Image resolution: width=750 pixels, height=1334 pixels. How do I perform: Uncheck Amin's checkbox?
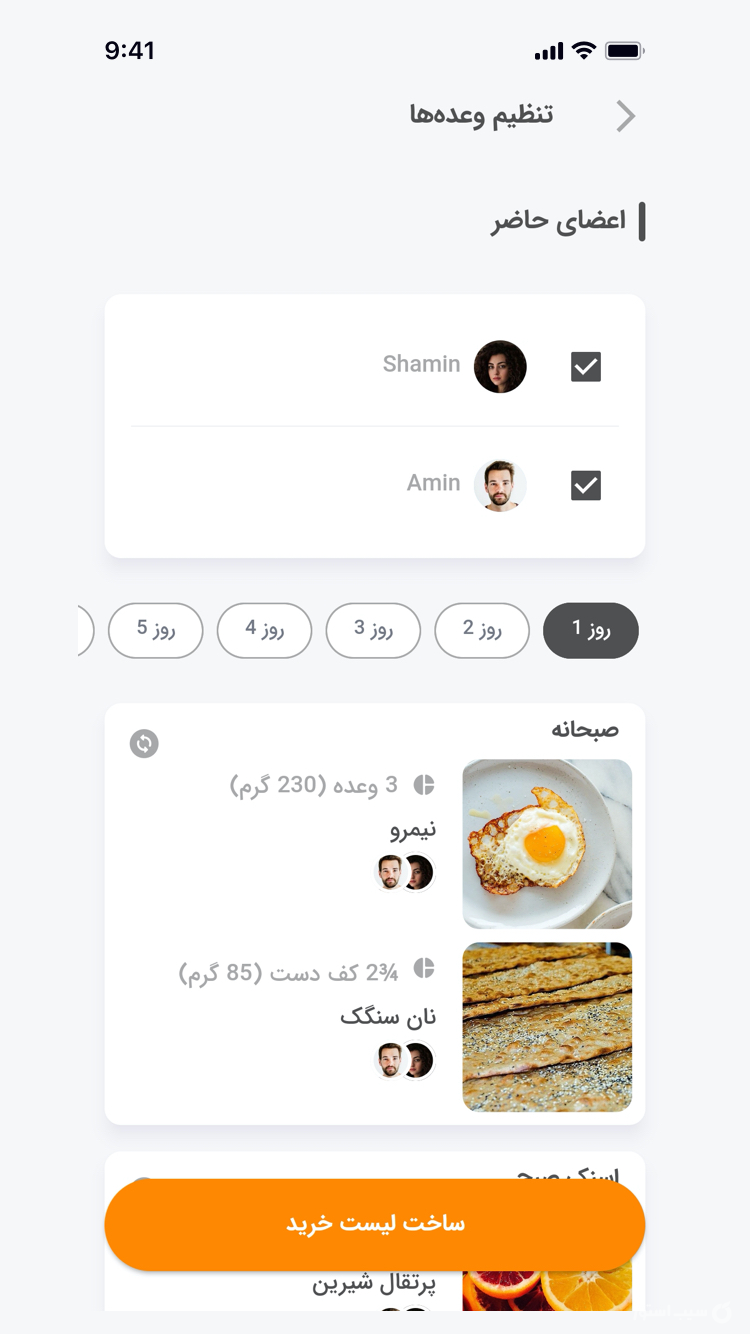[x=586, y=486]
